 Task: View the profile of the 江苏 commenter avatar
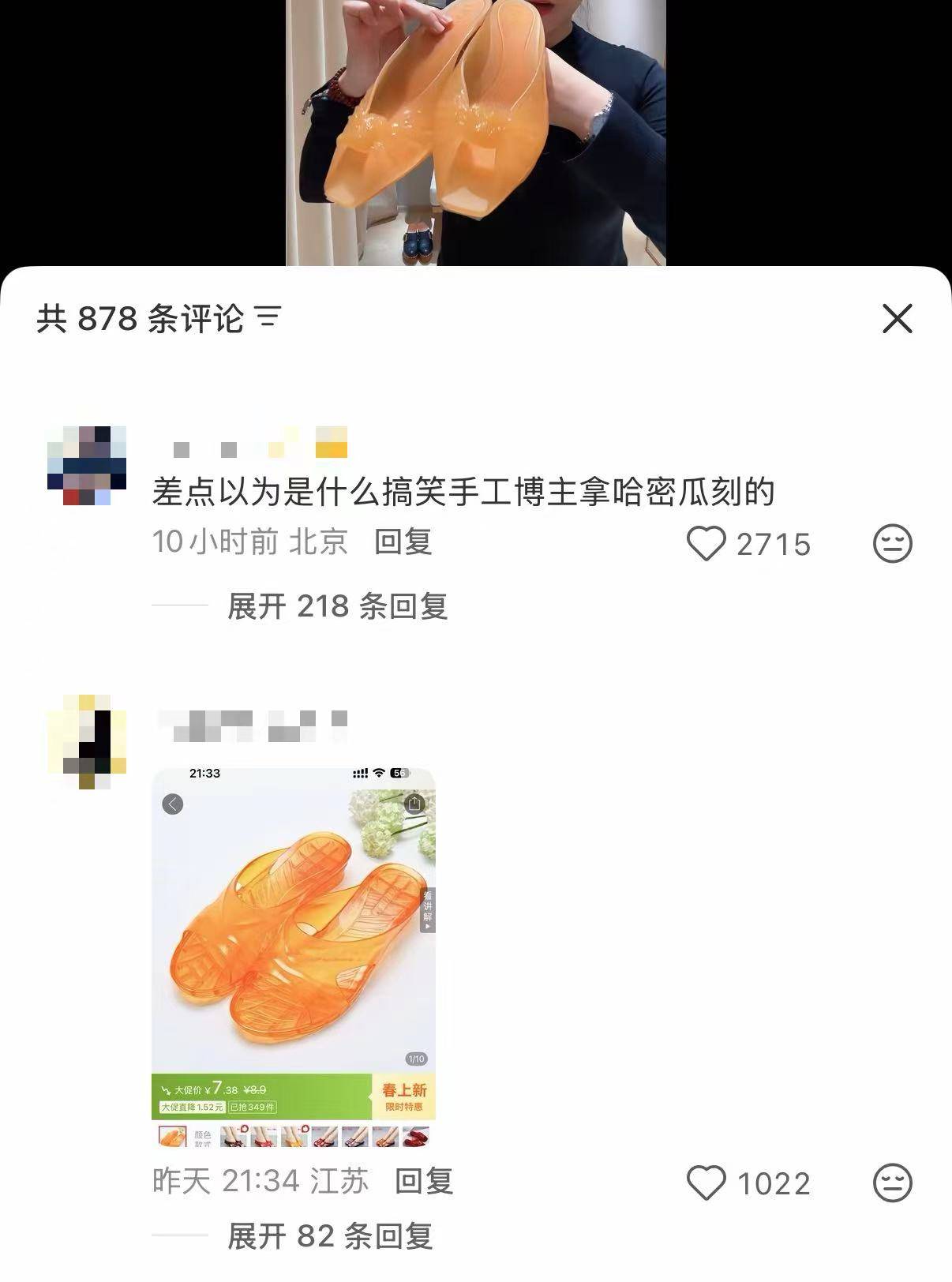(87, 742)
